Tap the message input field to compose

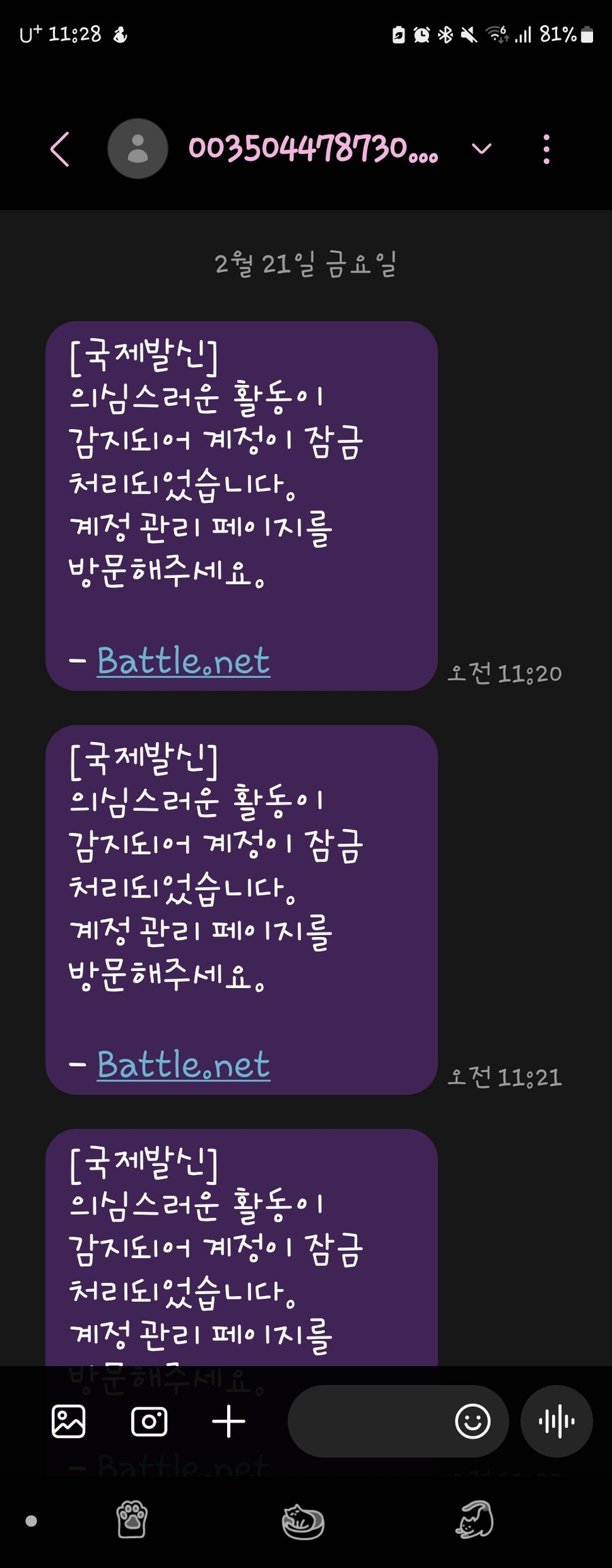(x=381, y=1420)
